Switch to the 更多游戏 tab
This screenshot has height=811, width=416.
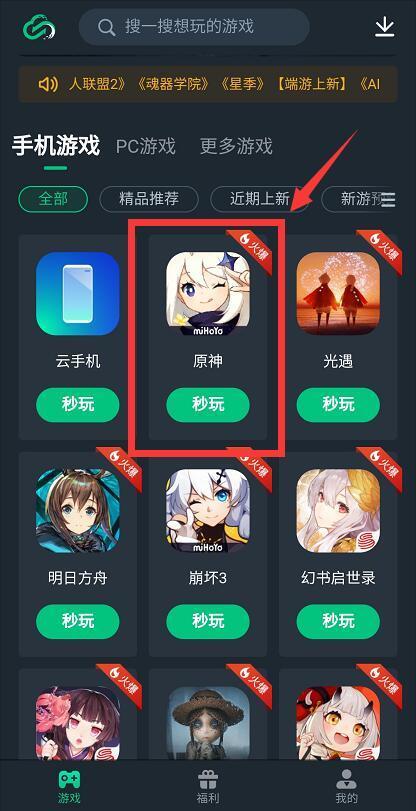pos(236,146)
